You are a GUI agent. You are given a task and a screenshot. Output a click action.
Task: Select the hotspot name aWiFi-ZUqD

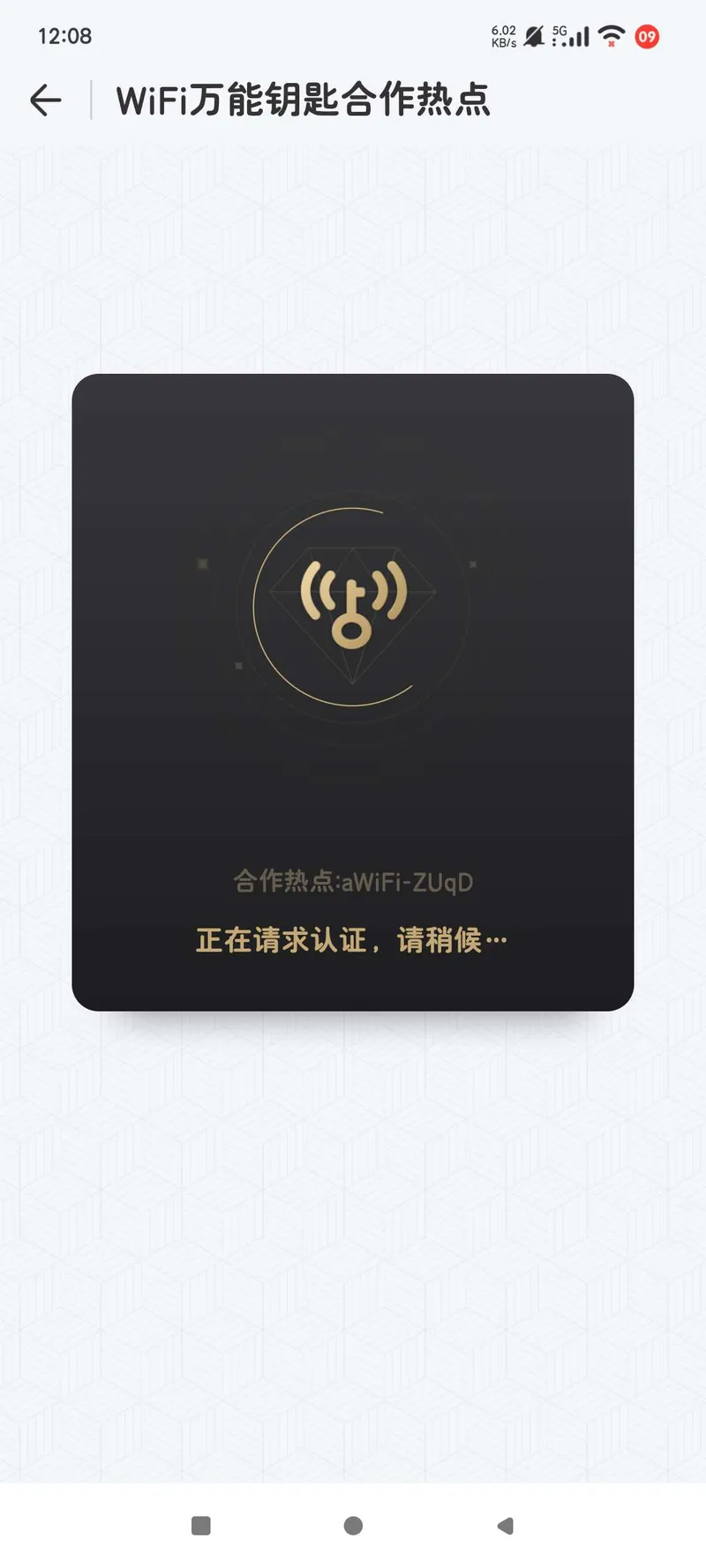click(352, 881)
